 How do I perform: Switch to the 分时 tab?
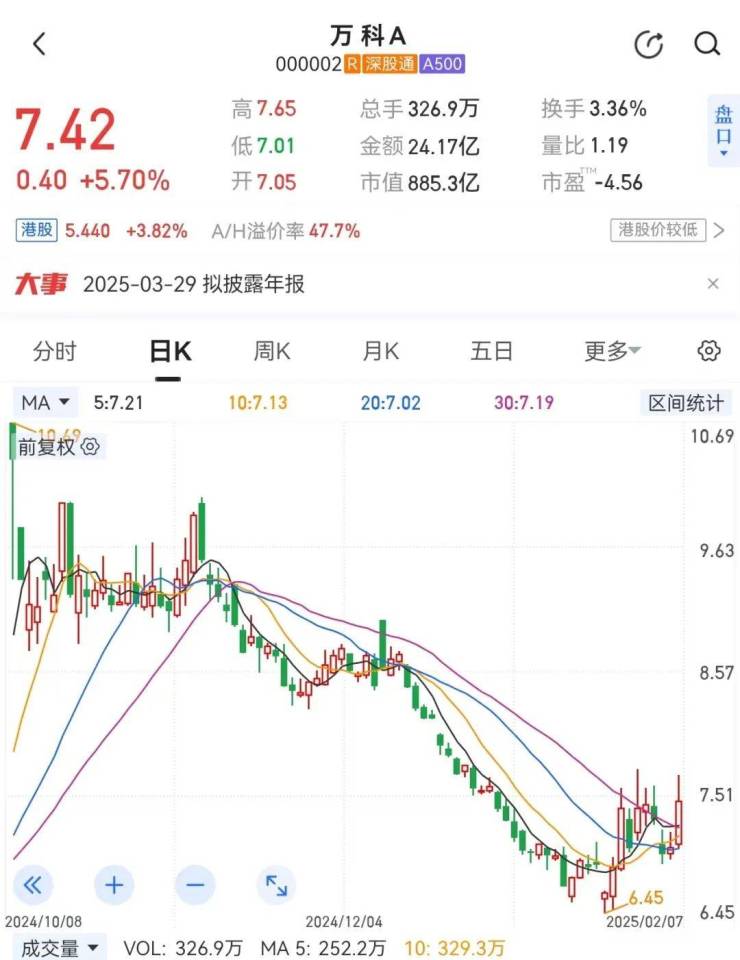(x=54, y=351)
